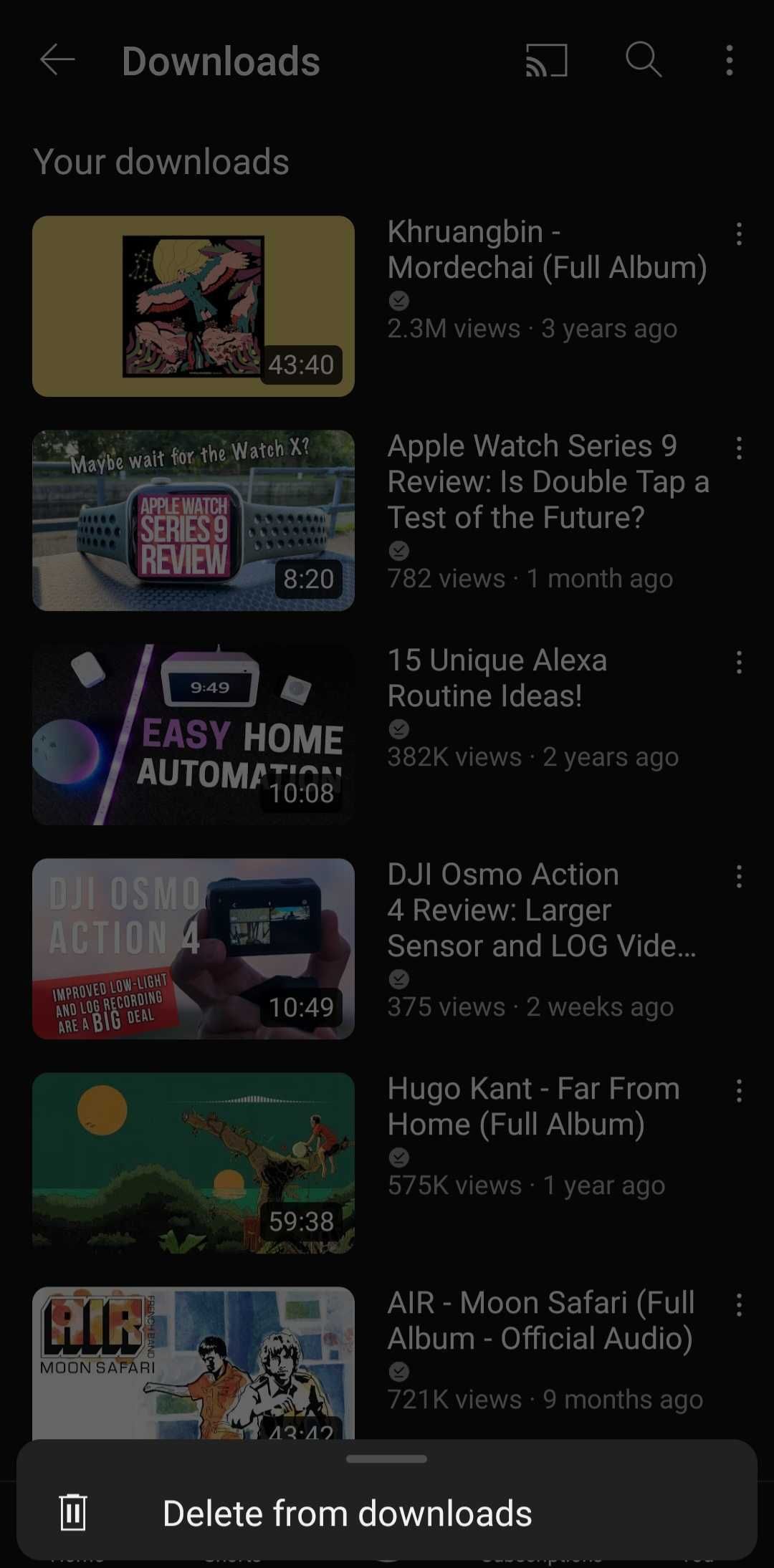Open the Khruangbin Mordechai thumbnail
Viewport: 774px width, 1568px height.
click(x=192, y=305)
